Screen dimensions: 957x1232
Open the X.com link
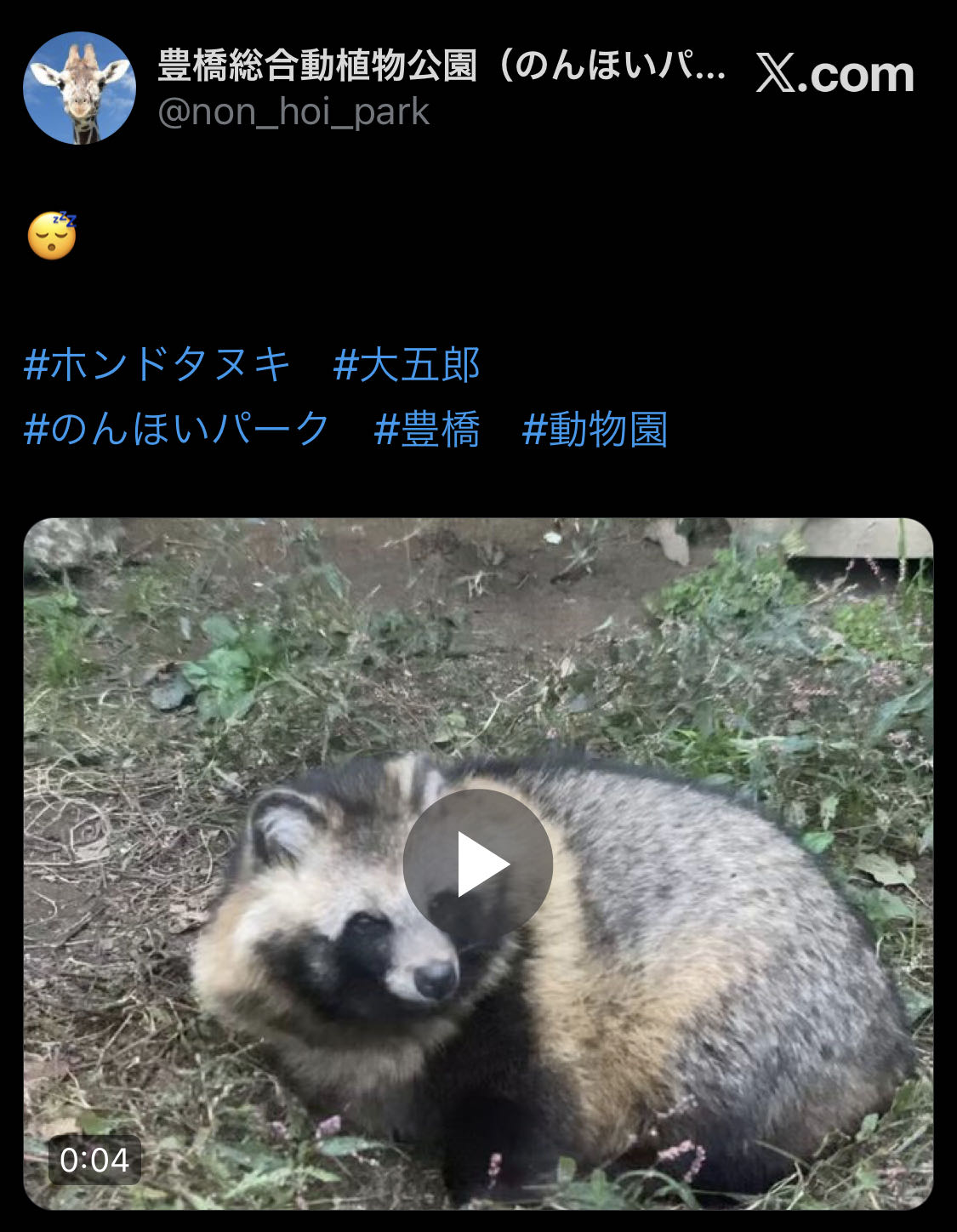point(835,74)
